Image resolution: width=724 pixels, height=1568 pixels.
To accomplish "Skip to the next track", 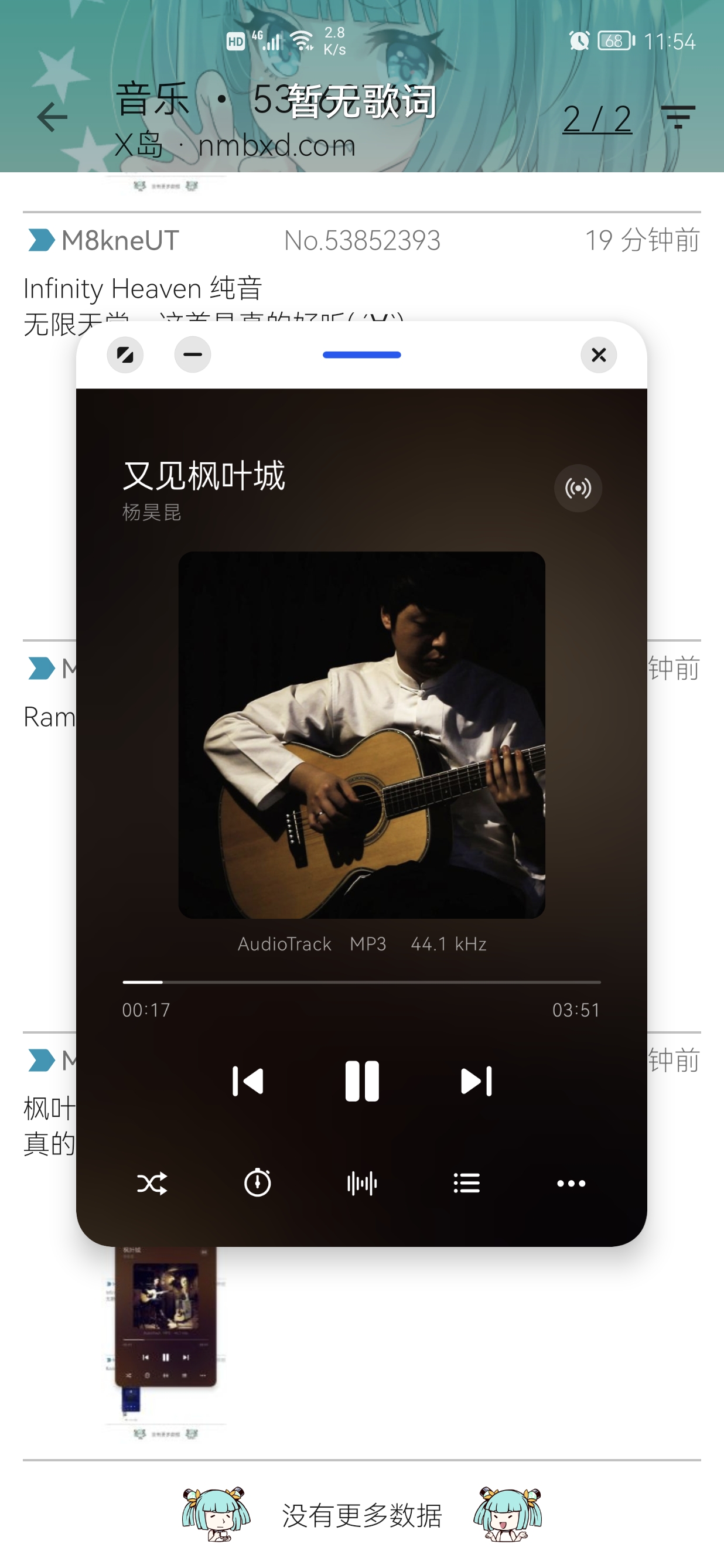I will pos(476,1082).
